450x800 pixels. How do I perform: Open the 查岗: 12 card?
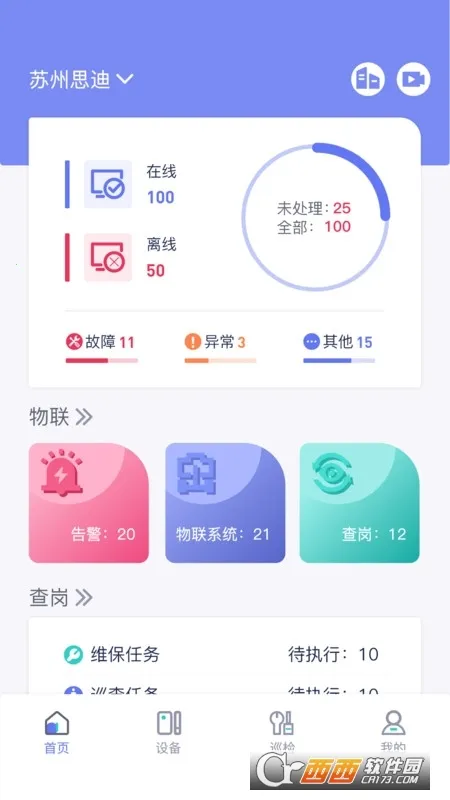click(x=360, y=503)
